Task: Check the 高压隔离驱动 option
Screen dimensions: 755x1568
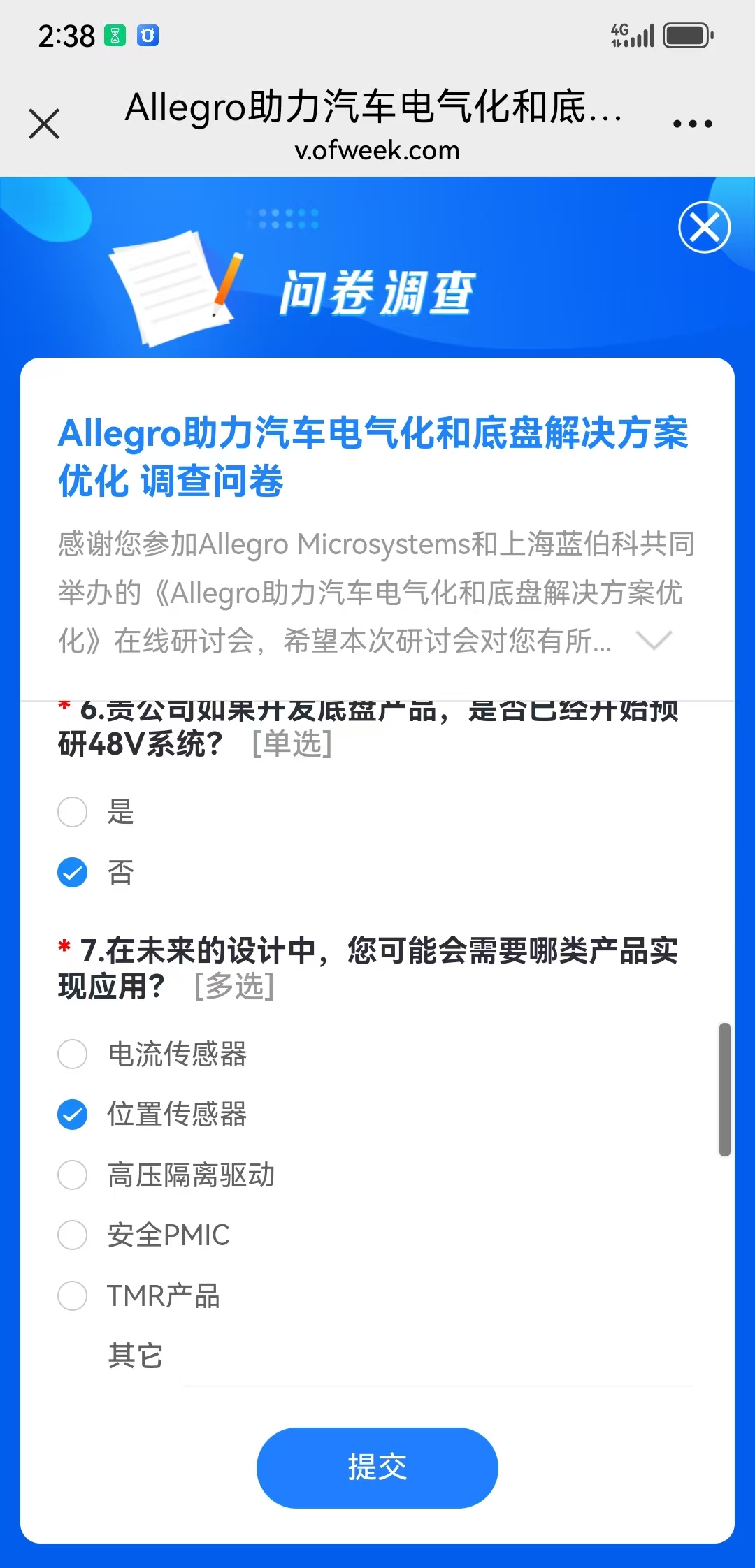Action: [x=73, y=1175]
